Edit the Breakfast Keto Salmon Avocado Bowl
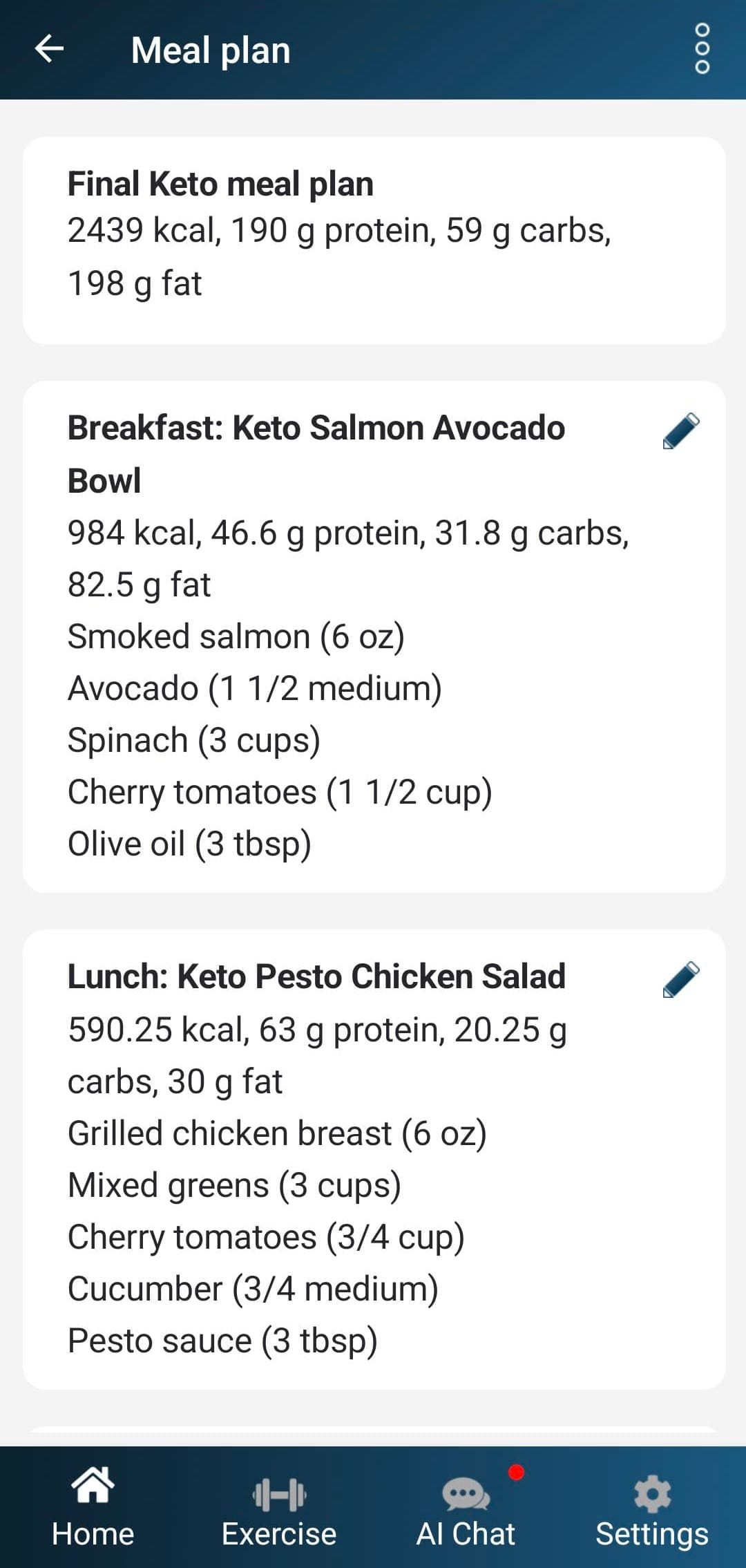 pos(681,431)
